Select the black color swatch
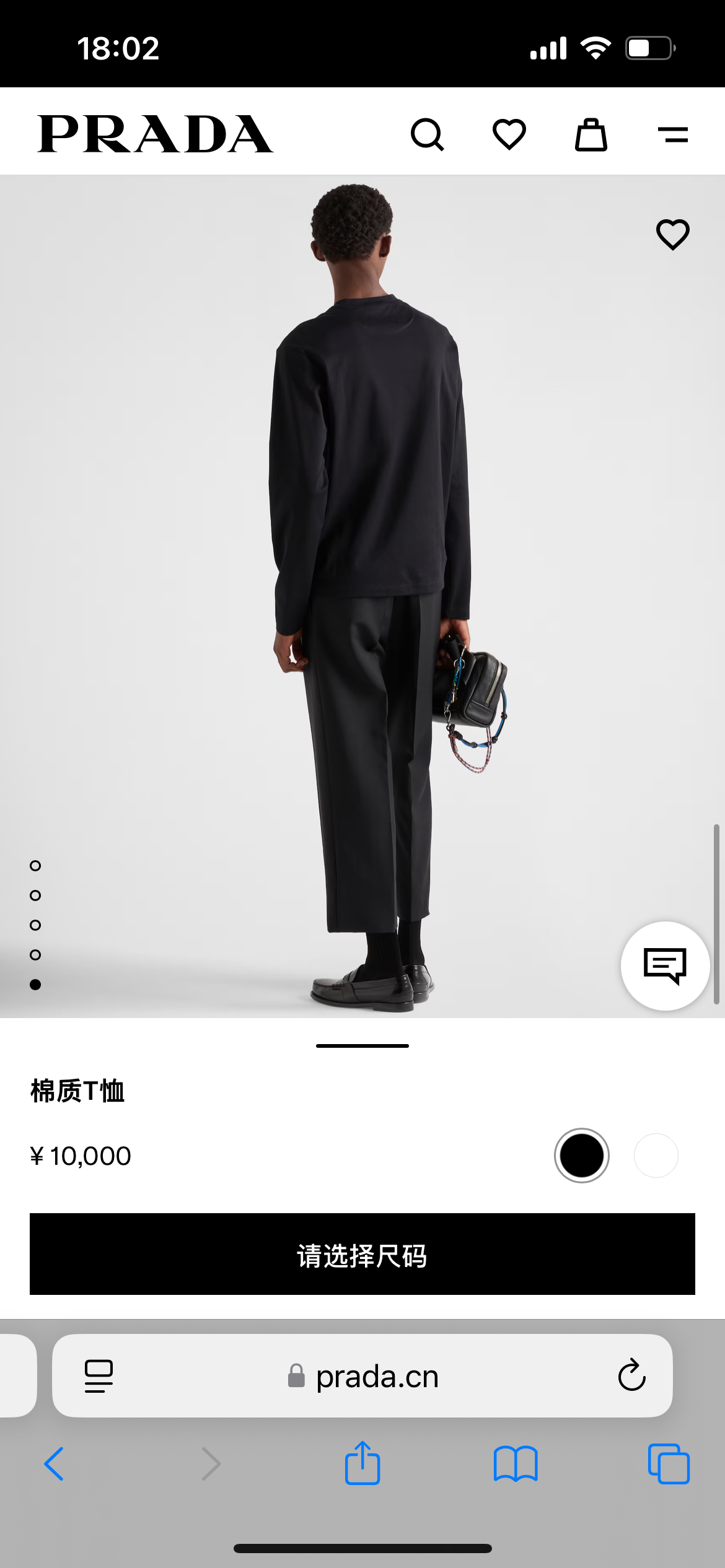Screen dimensions: 725x1568 (x=581, y=1156)
